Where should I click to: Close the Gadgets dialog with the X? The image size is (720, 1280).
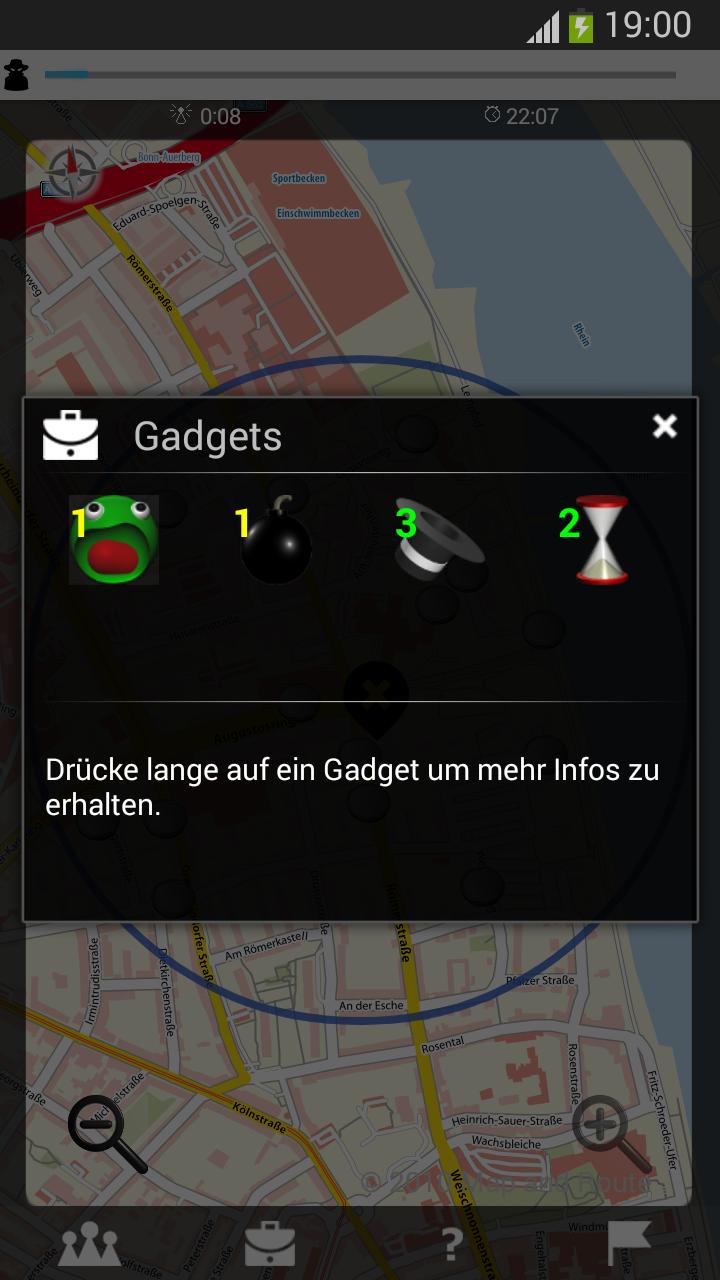click(665, 427)
